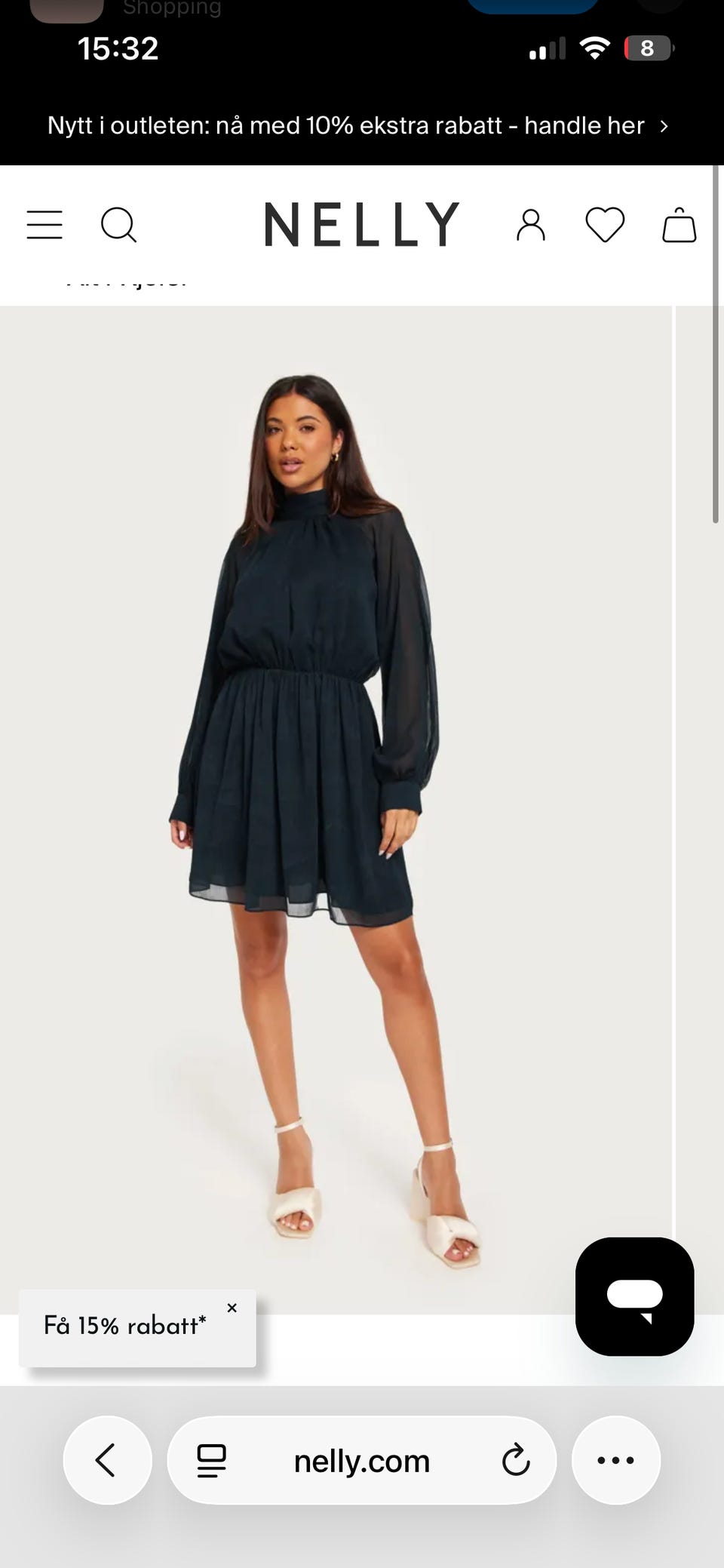Dismiss the 15% rabatt popup

coord(232,1308)
